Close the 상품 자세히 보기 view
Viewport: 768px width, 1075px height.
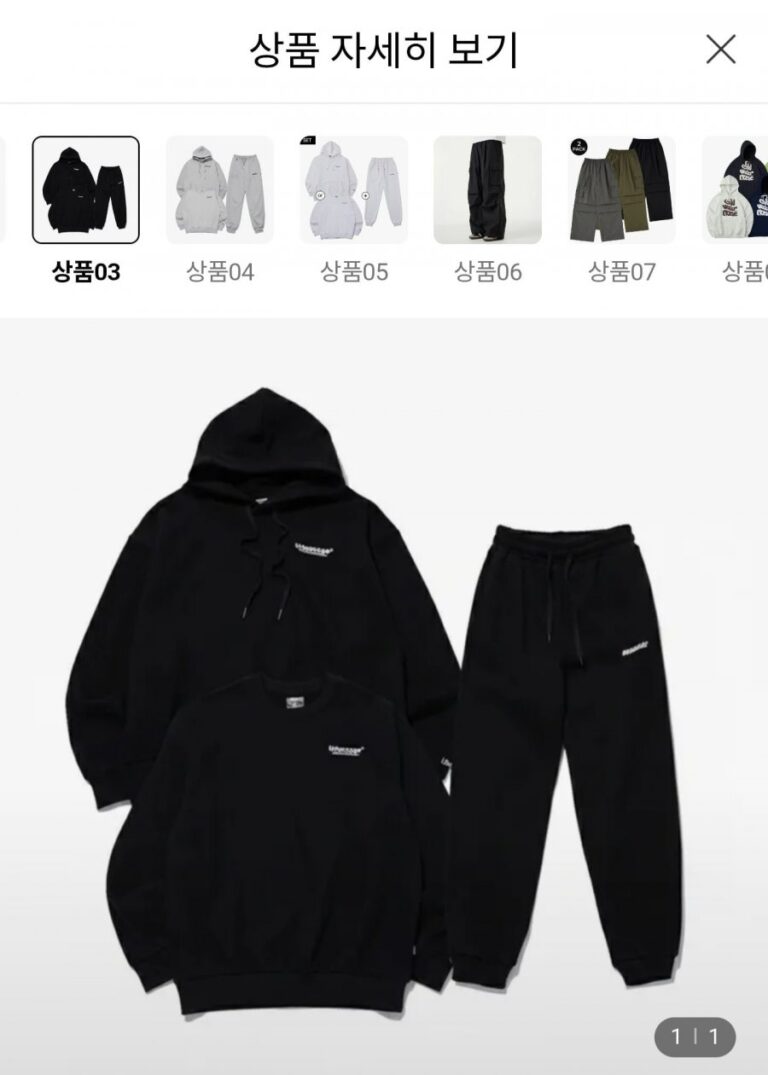click(720, 49)
